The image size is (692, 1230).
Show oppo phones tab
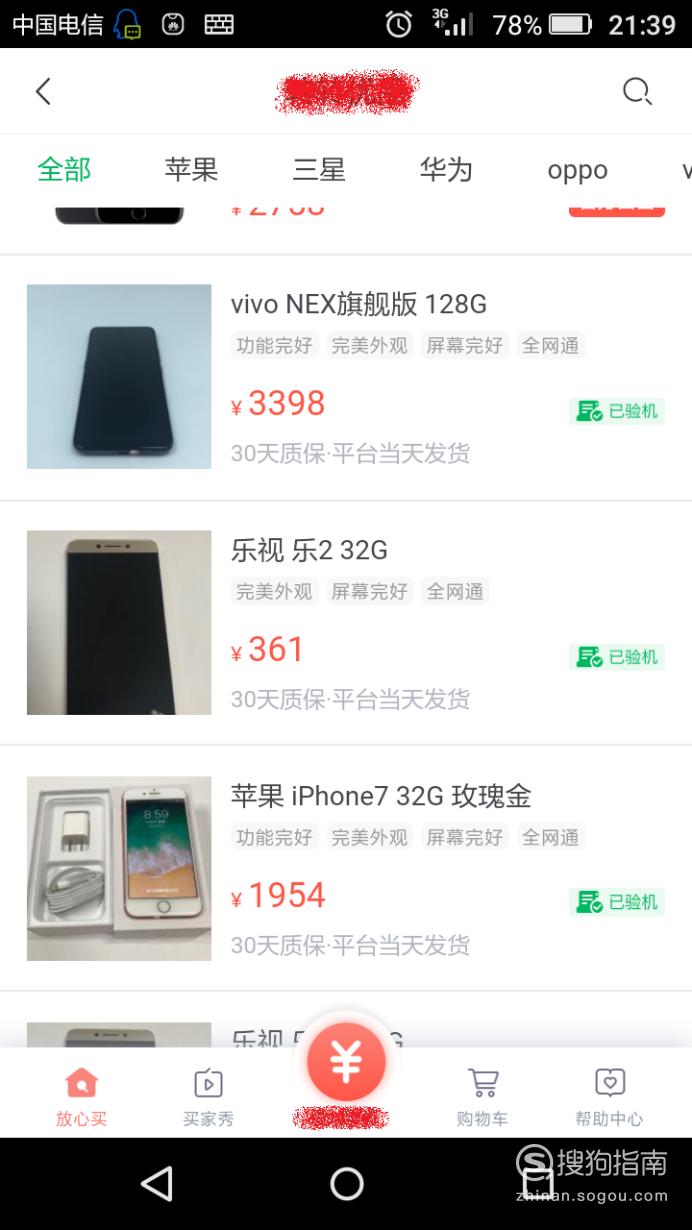tap(577, 171)
